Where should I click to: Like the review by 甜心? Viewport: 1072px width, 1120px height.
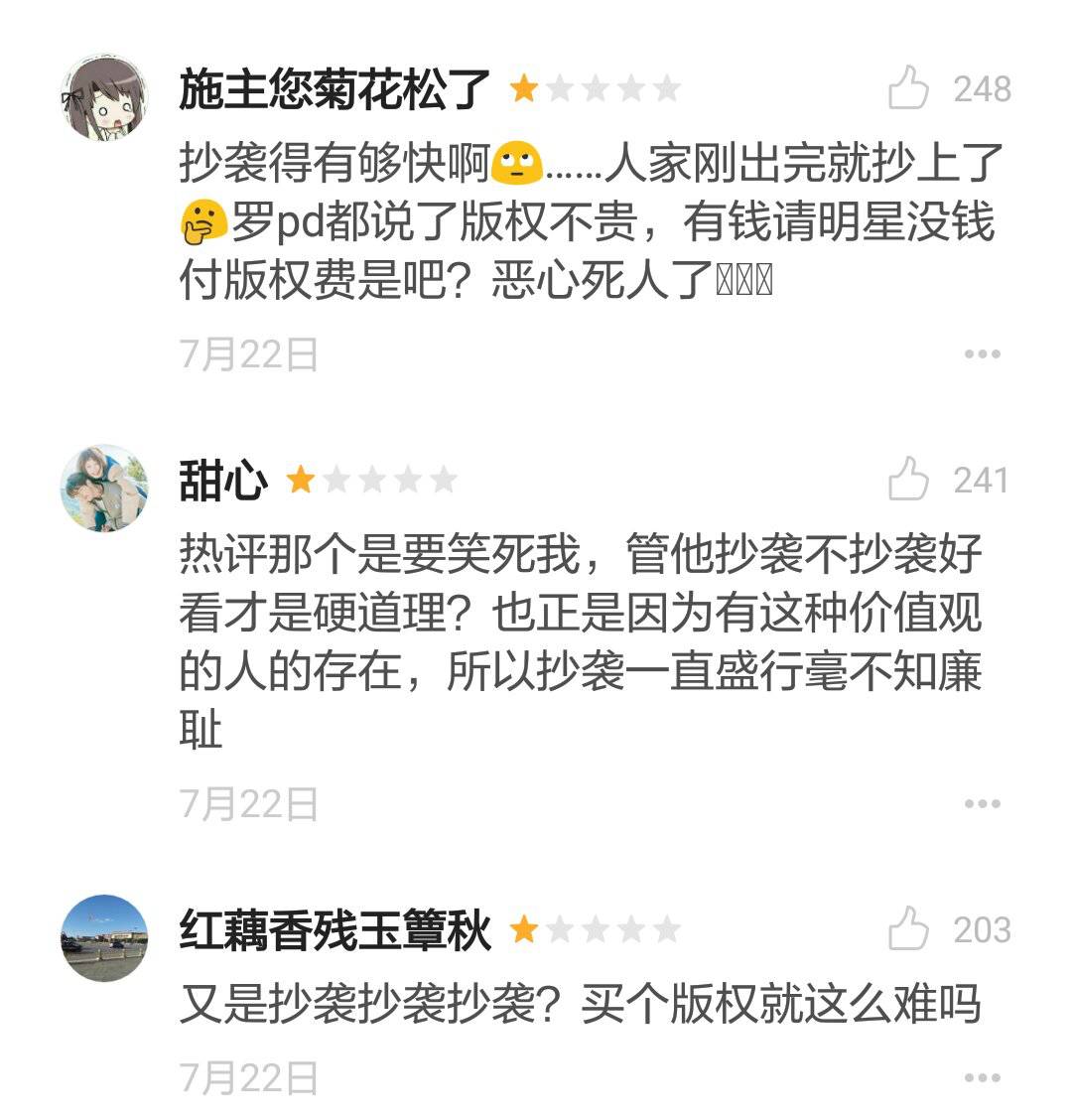(908, 481)
